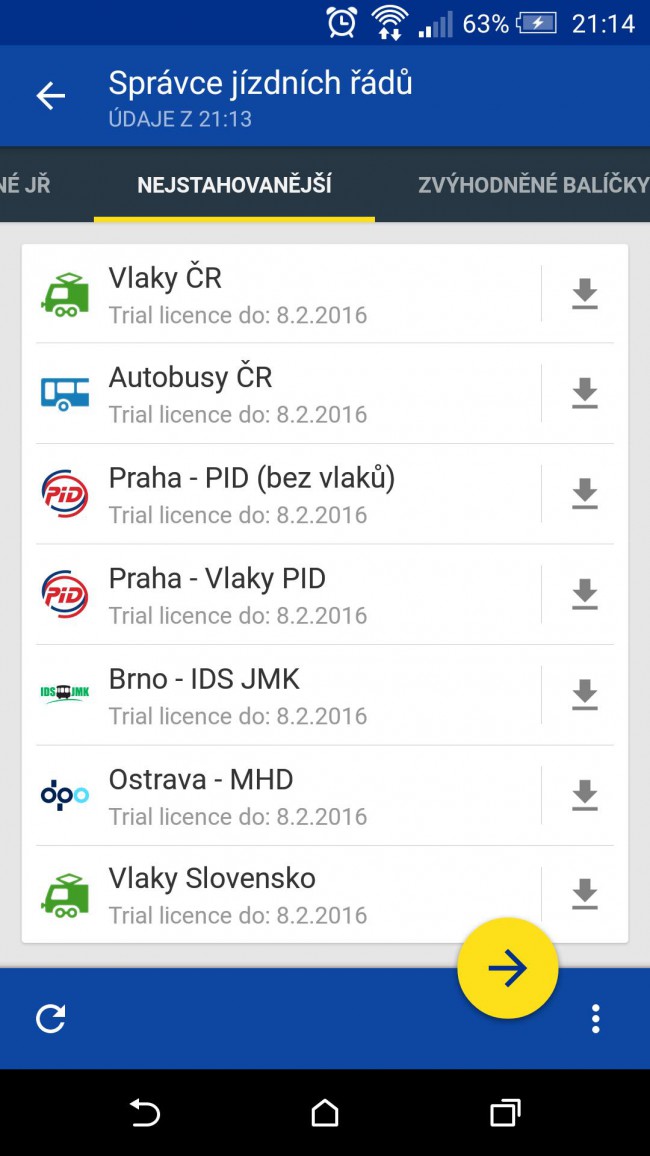The height and width of the screenshot is (1156, 650).
Task: Refresh the timetable list
Action: 51,1019
